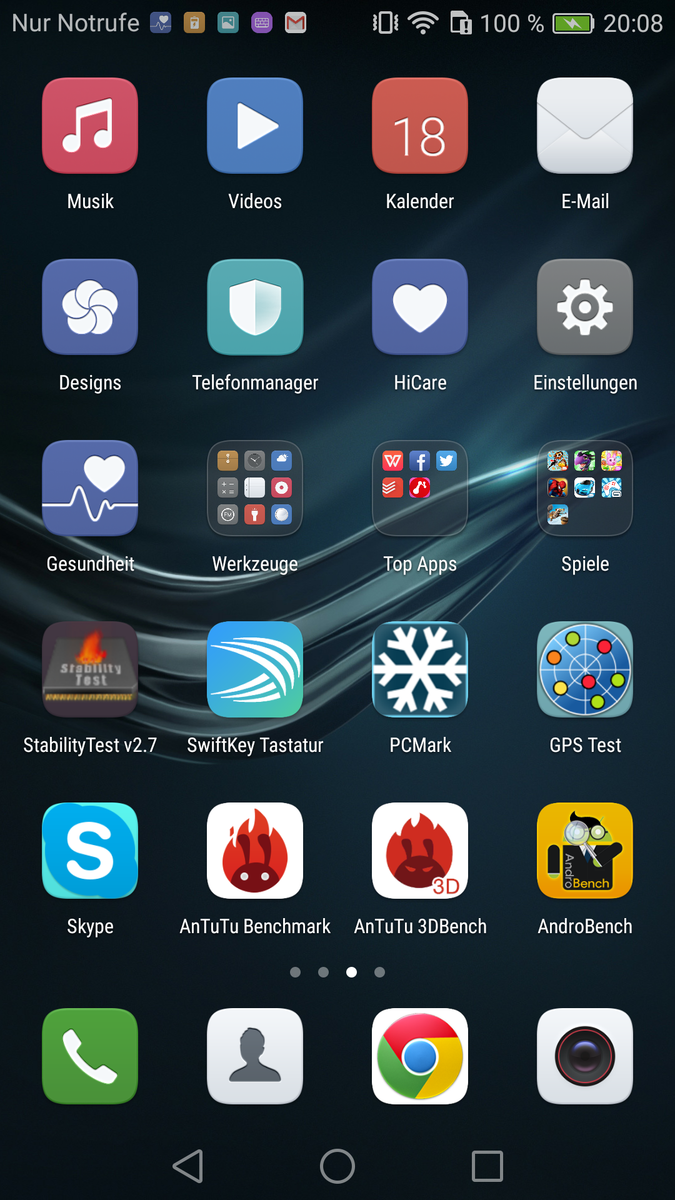Launch the Gesundheit health app
The image size is (675, 1200).
tap(90, 488)
